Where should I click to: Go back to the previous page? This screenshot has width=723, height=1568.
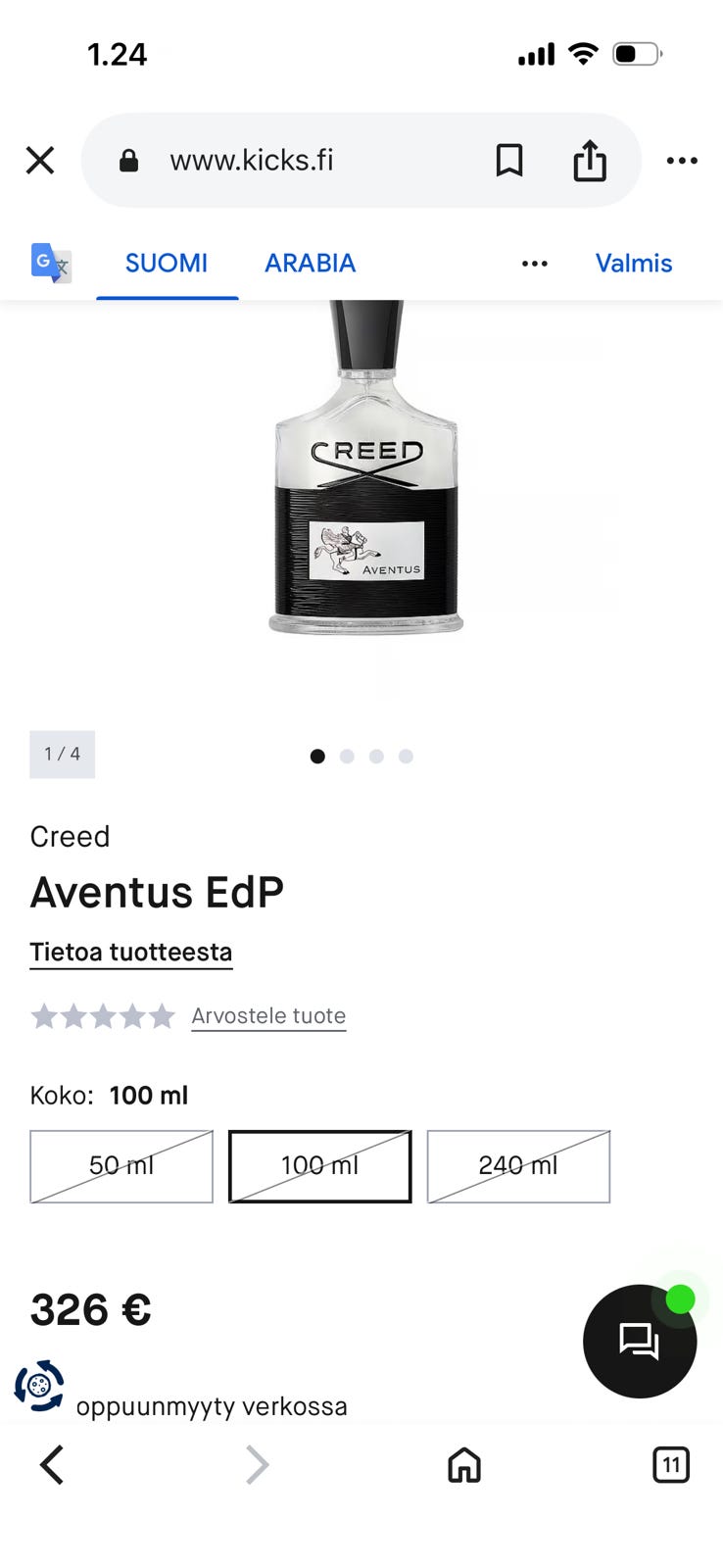pos(52,1465)
